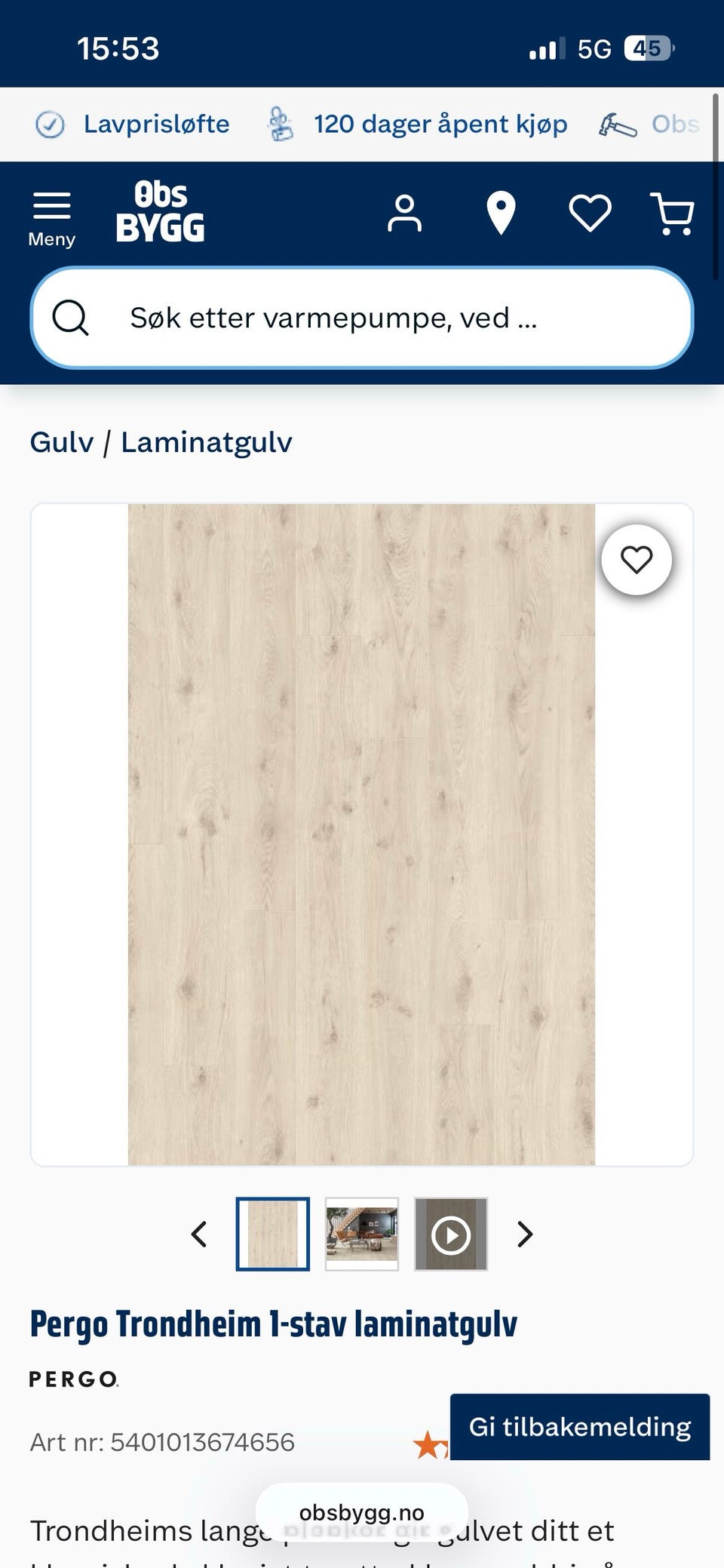Select the store locator pin icon
This screenshot has height=1568, width=724.
[502, 212]
